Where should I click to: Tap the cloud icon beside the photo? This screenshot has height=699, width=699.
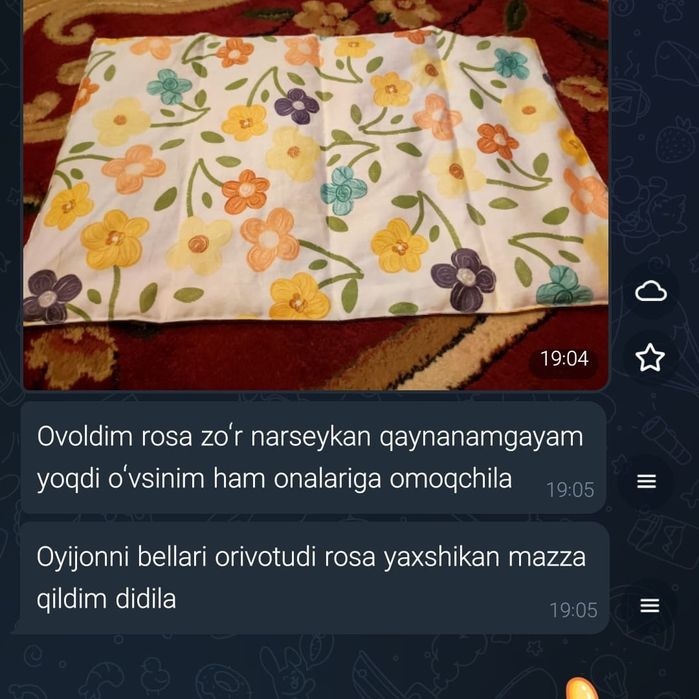tap(651, 291)
